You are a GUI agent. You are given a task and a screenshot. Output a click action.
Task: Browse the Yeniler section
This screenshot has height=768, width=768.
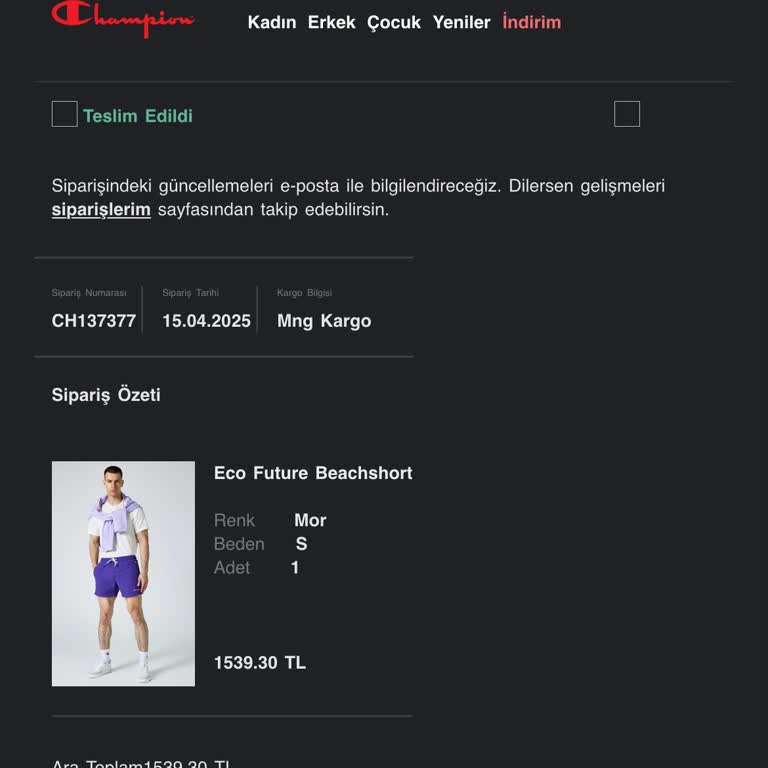point(461,22)
